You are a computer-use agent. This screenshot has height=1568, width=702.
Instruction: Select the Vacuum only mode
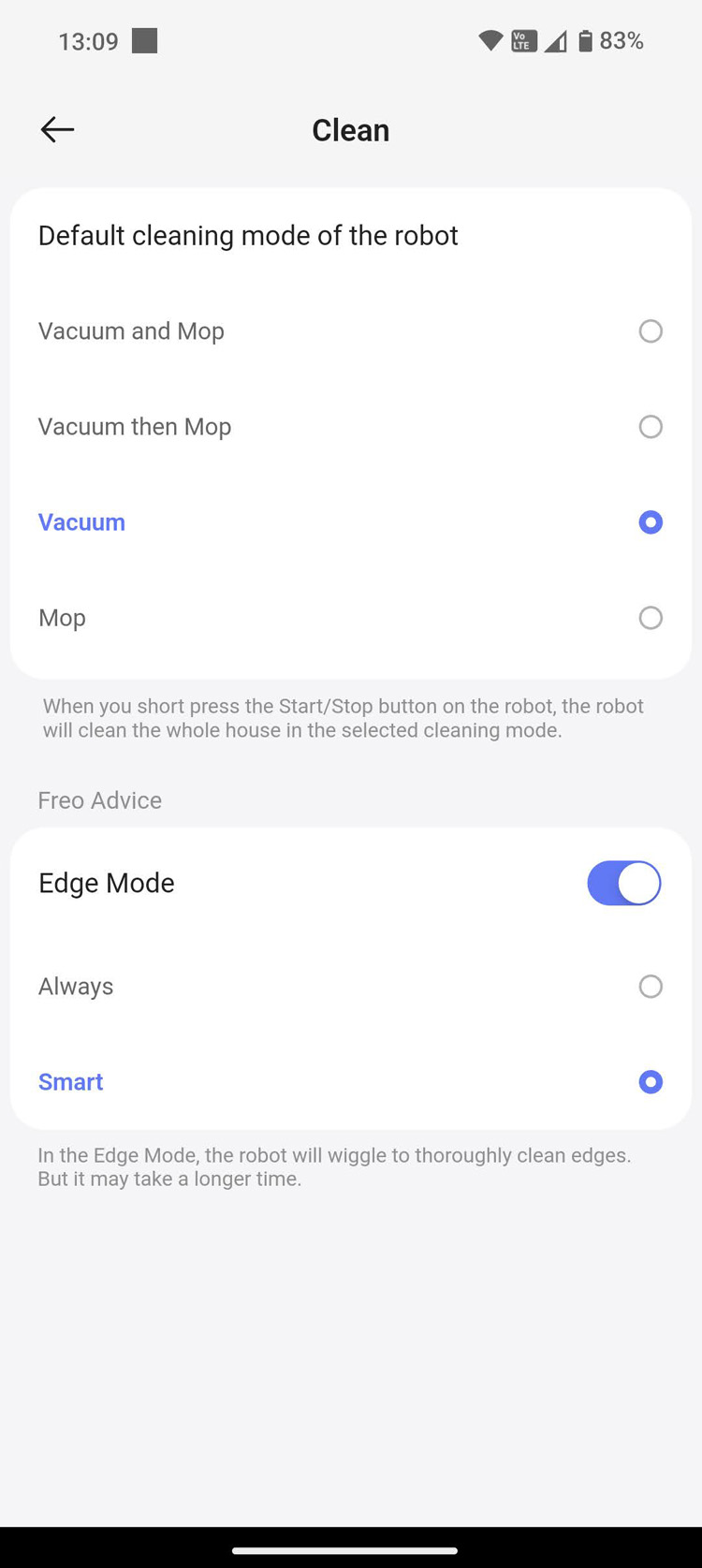[351, 522]
